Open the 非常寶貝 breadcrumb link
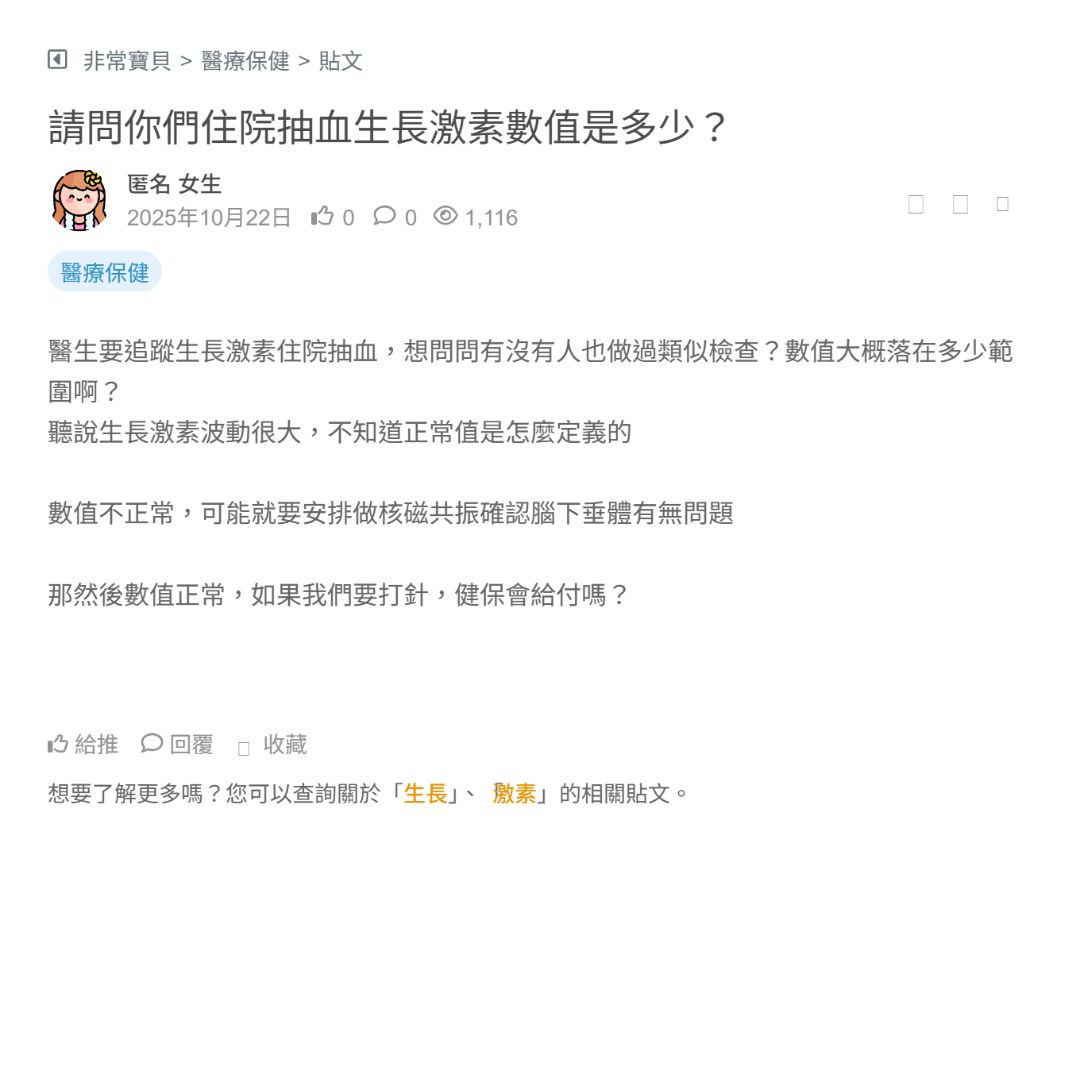This screenshot has height=1080, width=1080. [127, 61]
